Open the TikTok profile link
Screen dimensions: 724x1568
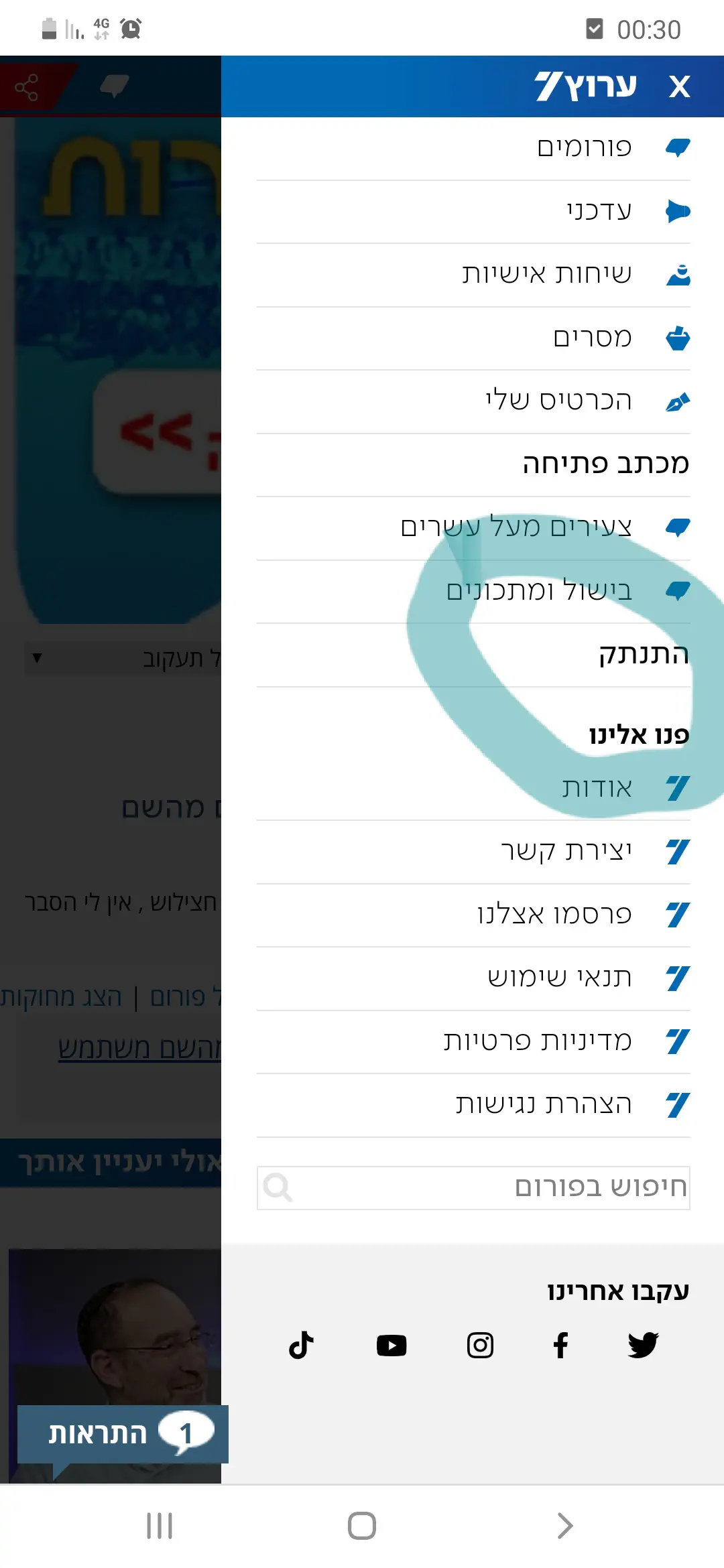coord(301,1345)
